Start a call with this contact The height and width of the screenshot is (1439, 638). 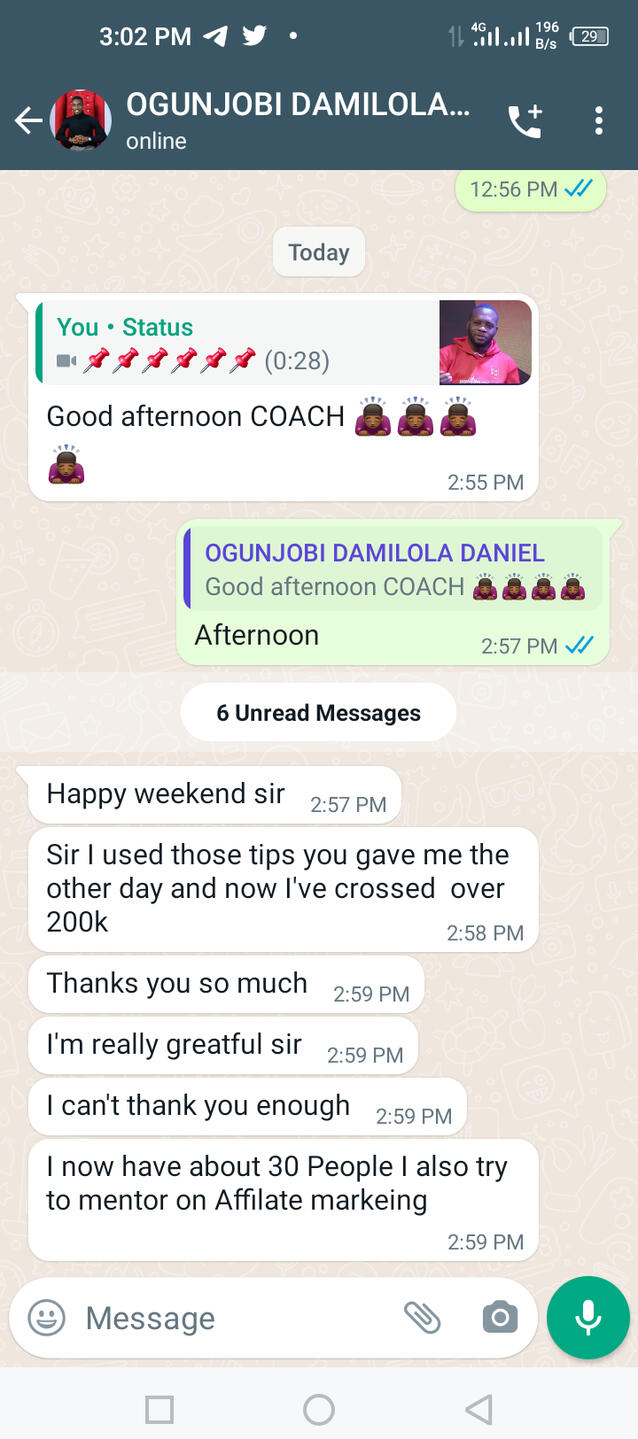pos(525,121)
